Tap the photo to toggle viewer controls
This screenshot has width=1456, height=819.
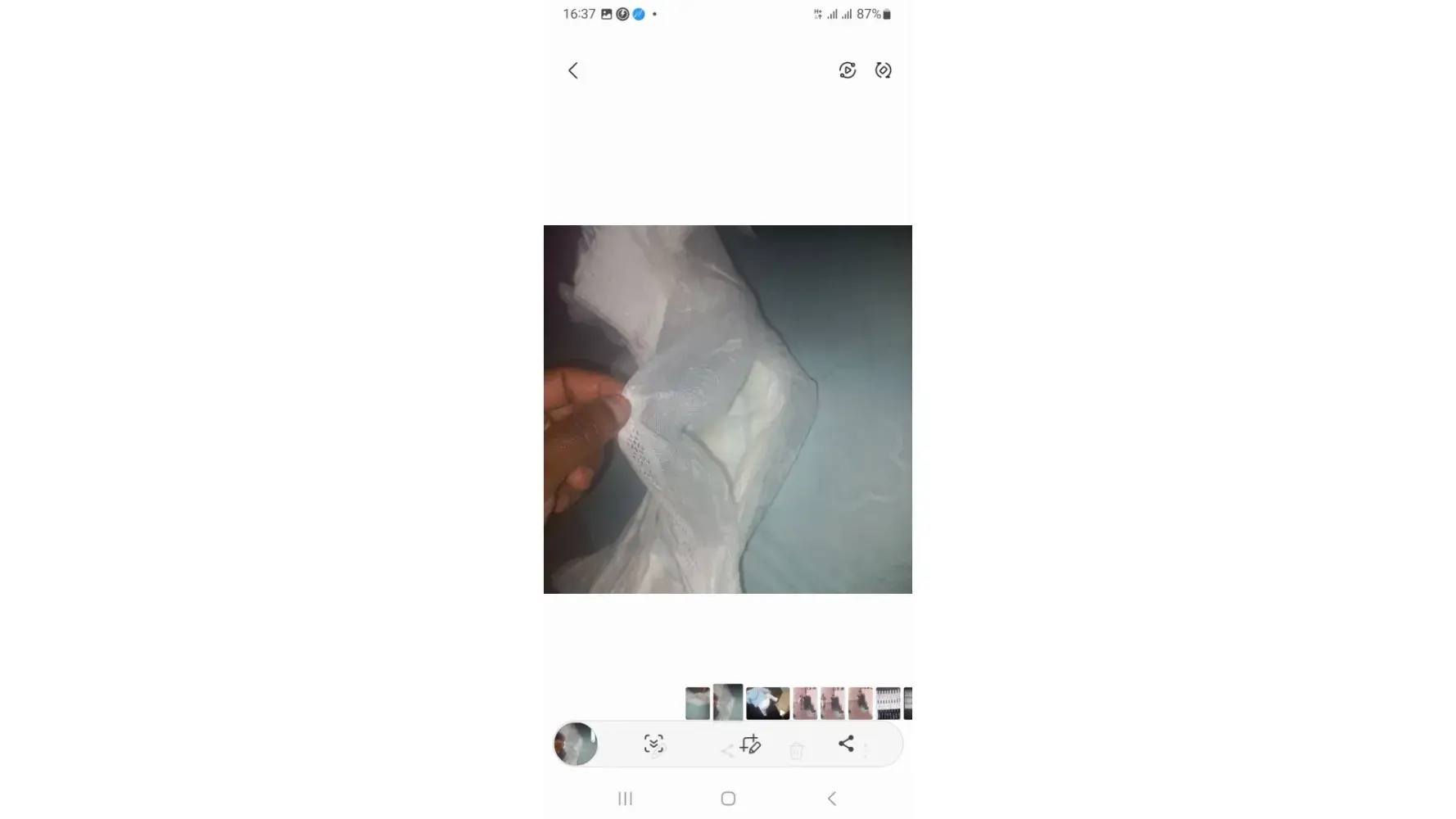coord(727,409)
